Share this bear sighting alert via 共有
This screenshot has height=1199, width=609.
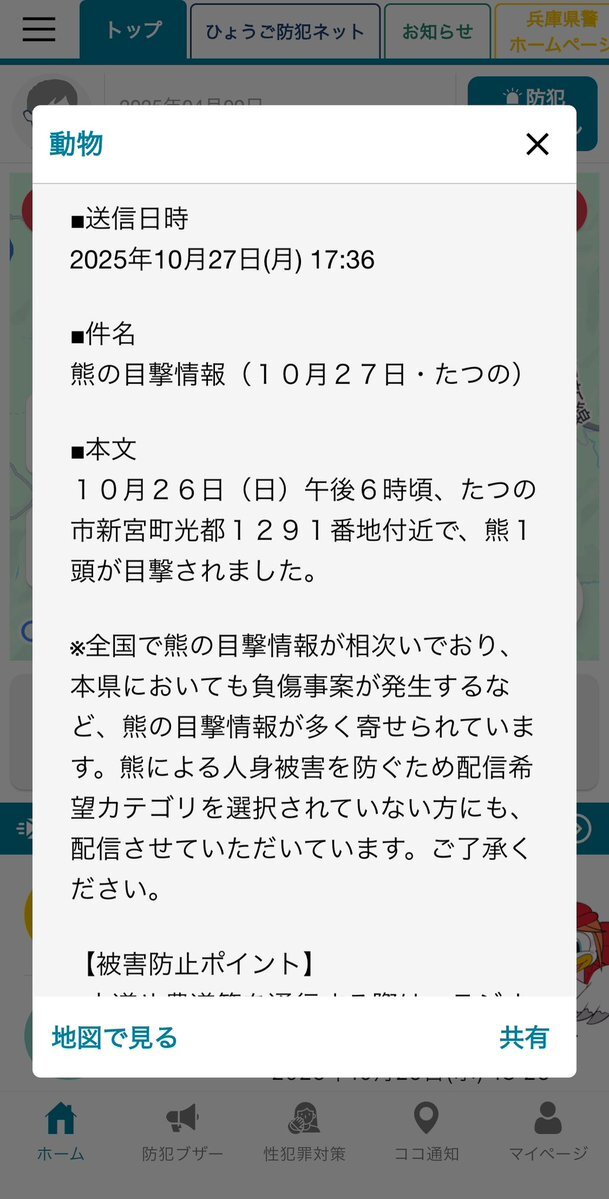(x=524, y=1037)
